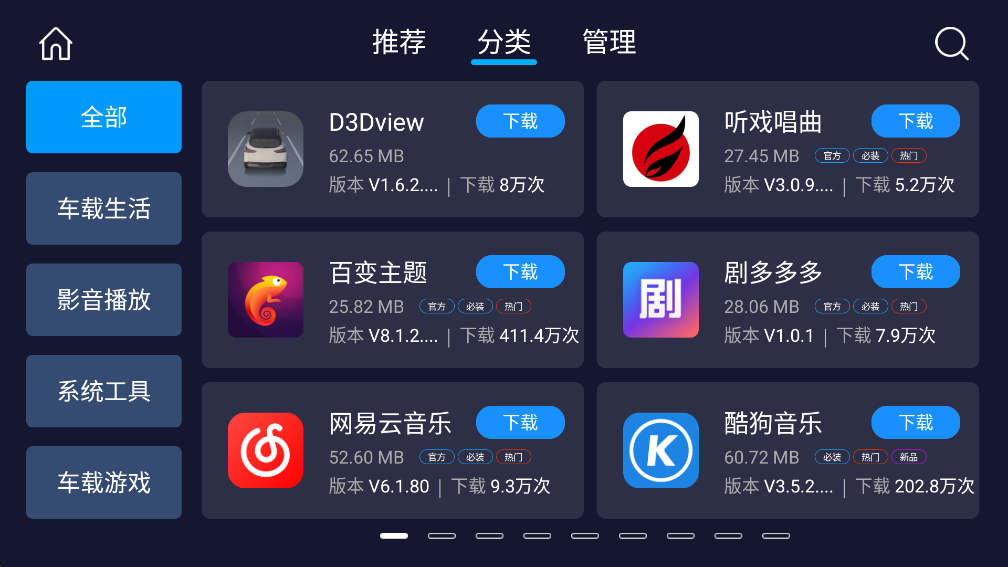
Task: Open the 网易云音乐 app details
Action: pyautogui.click(x=265, y=450)
